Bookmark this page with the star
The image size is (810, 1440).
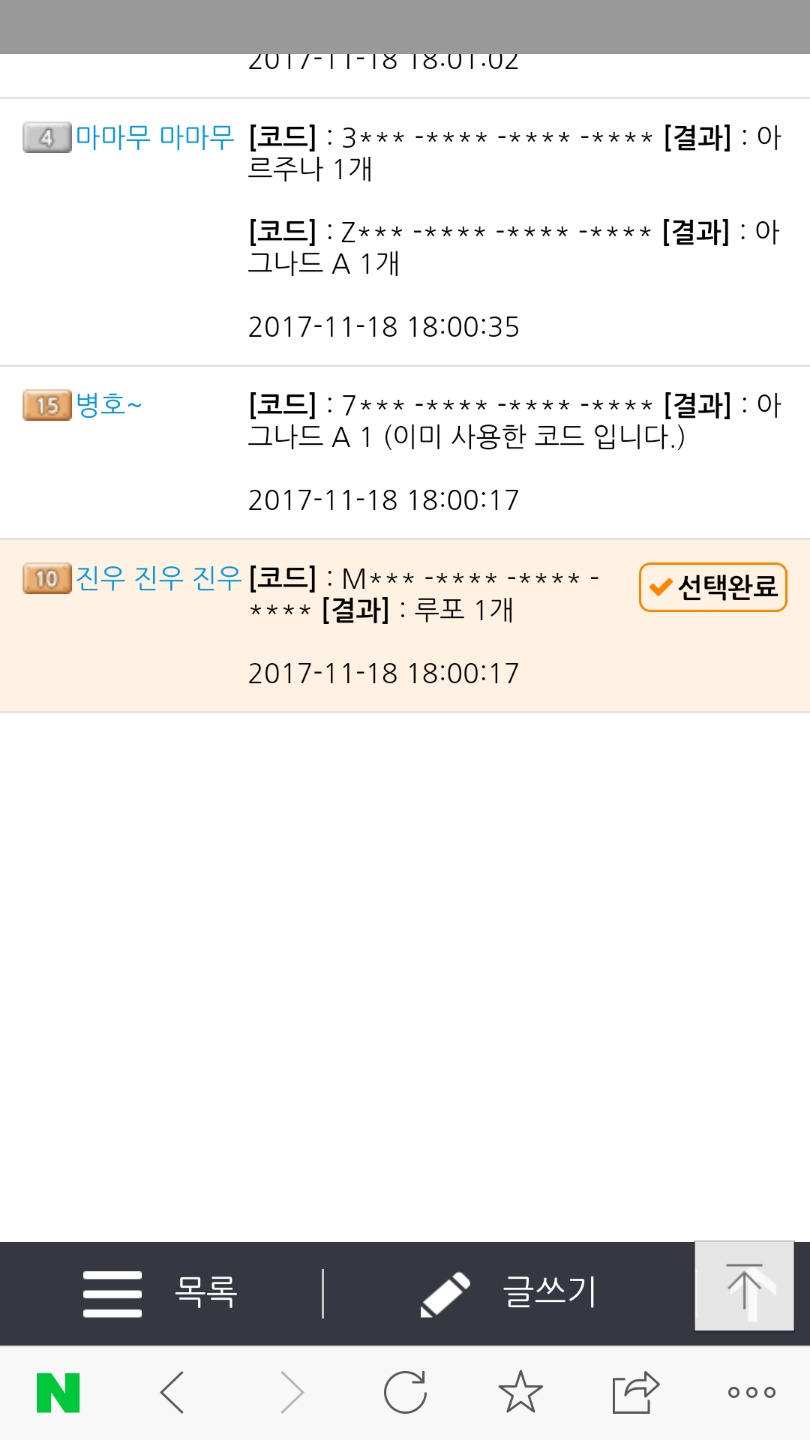[520, 1392]
